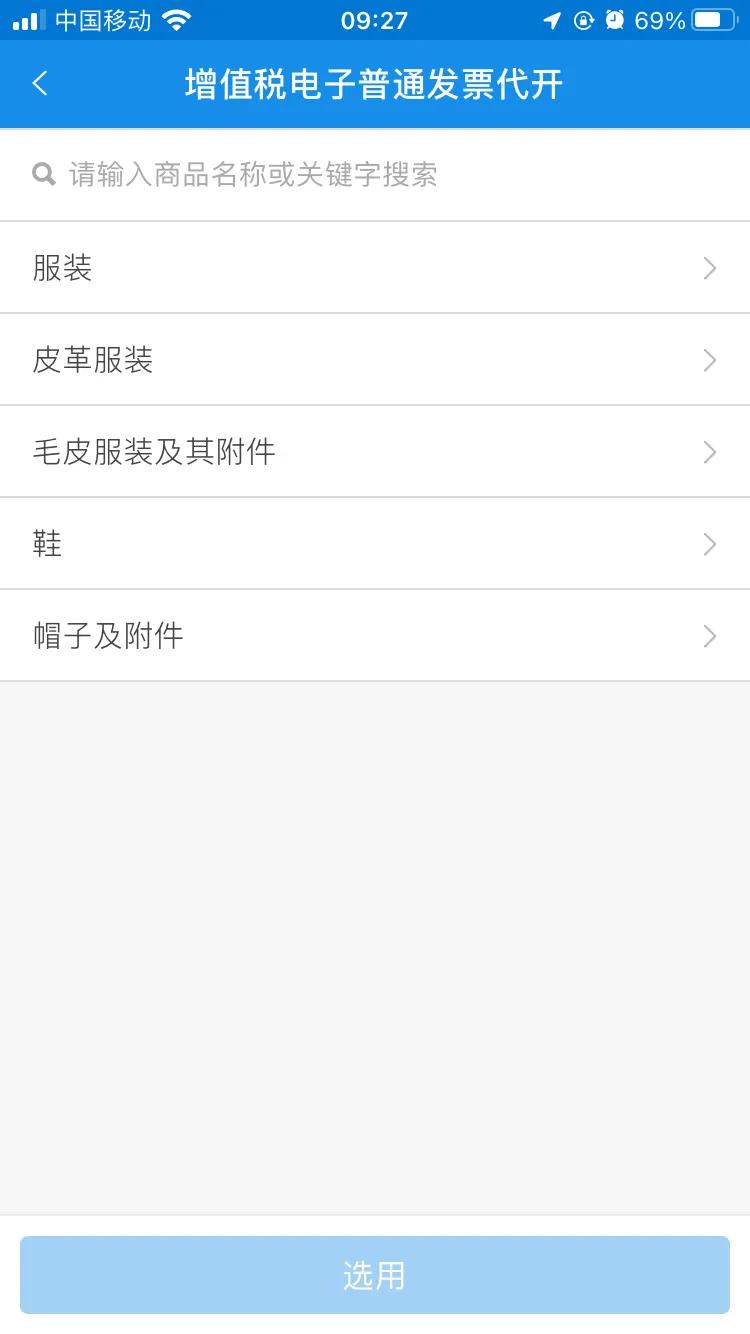Image resolution: width=750 pixels, height=1334 pixels.
Task: Expand the 服装 category chevron
Action: (709, 268)
